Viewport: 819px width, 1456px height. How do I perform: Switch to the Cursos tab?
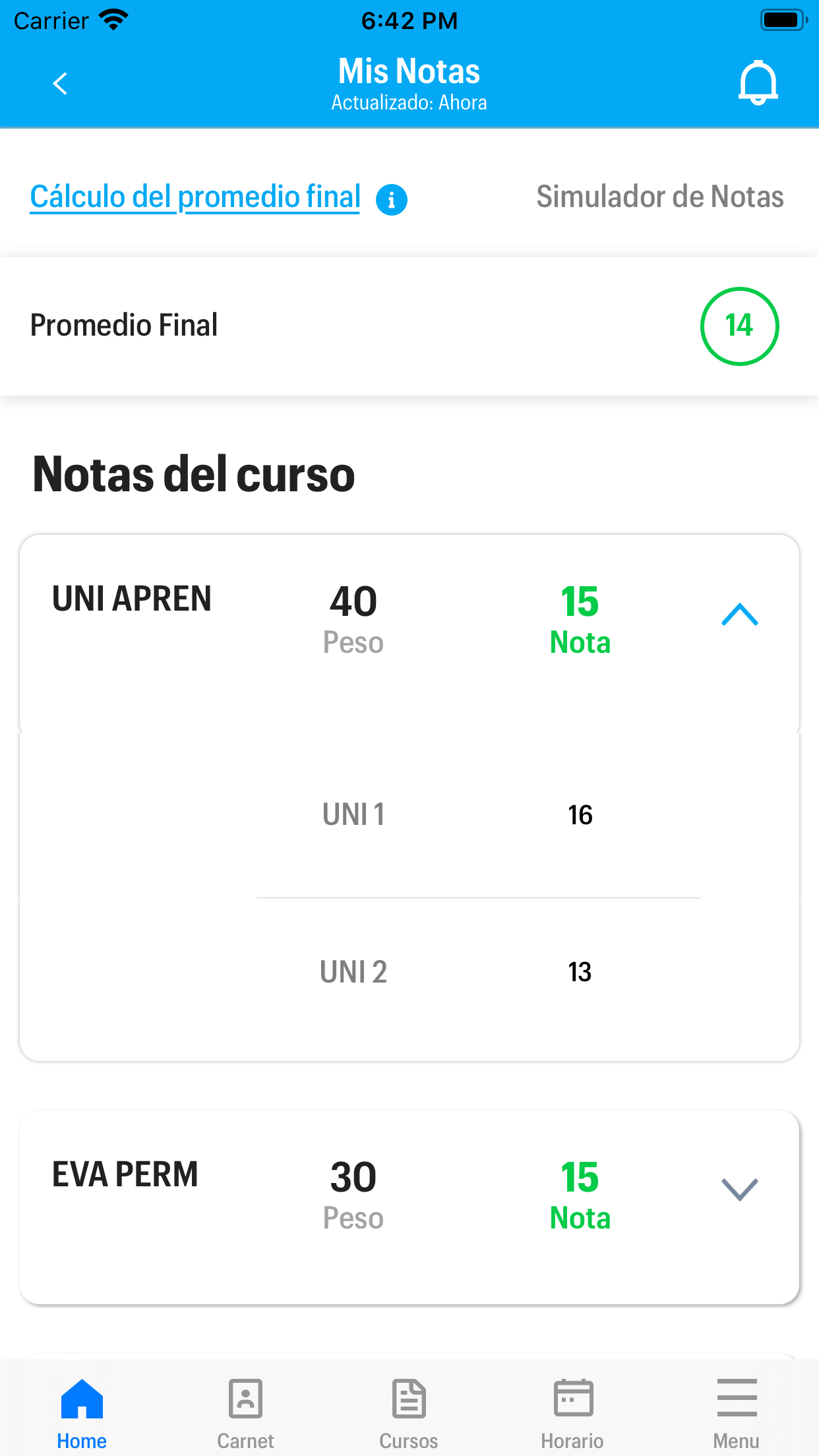(x=409, y=1412)
